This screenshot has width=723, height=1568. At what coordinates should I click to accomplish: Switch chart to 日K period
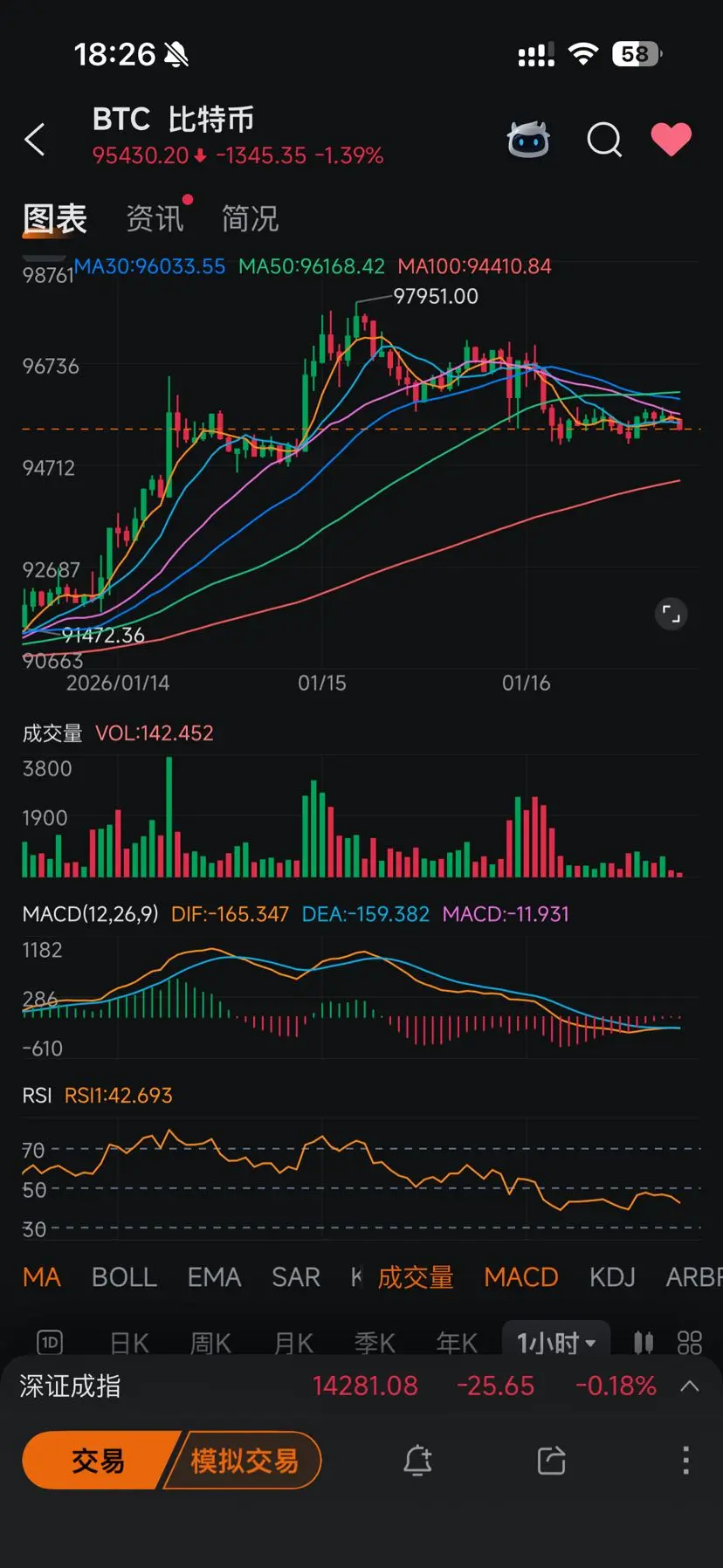[x=129, y=1343]
